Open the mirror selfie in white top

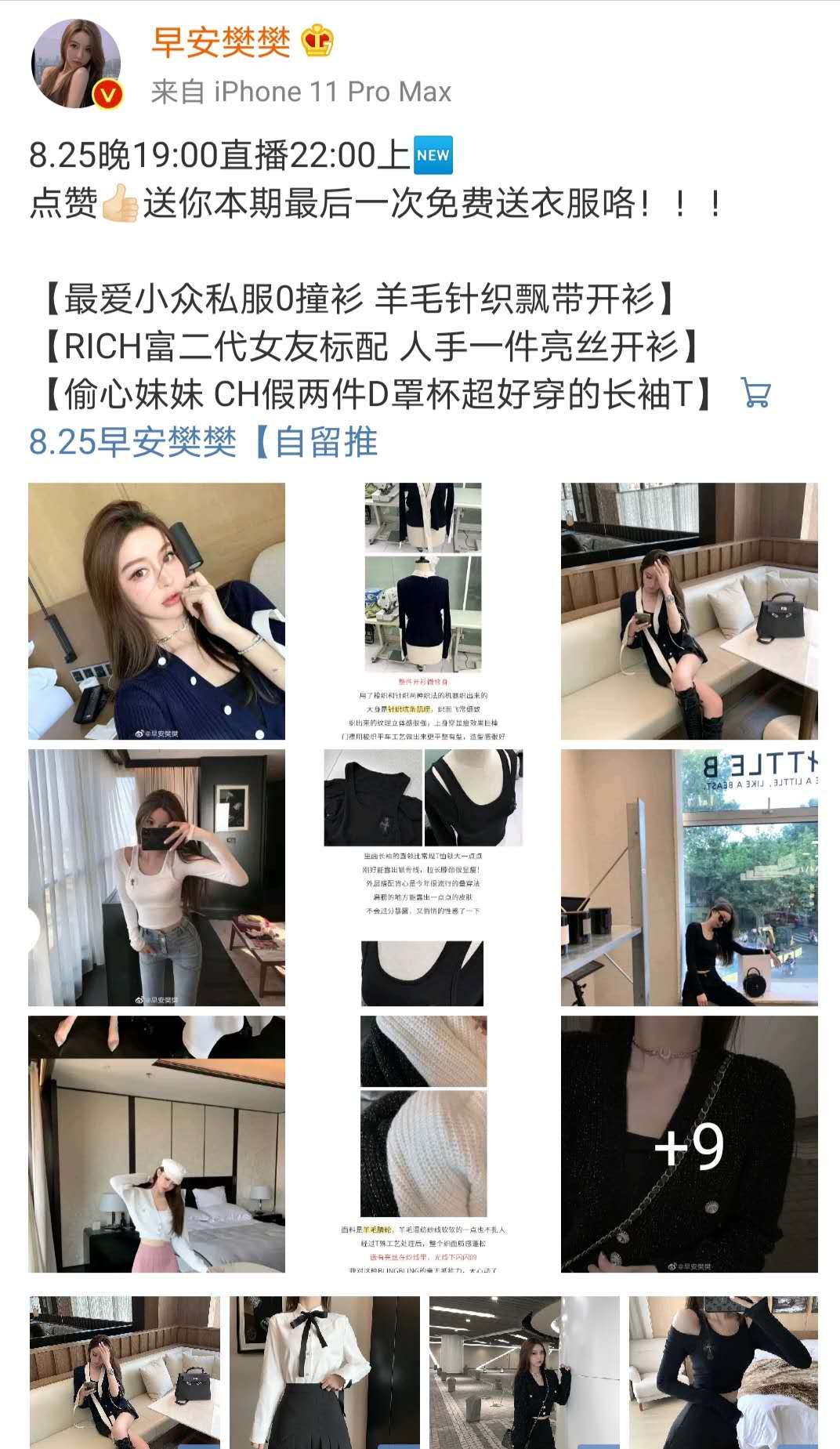tap(157, 878)
